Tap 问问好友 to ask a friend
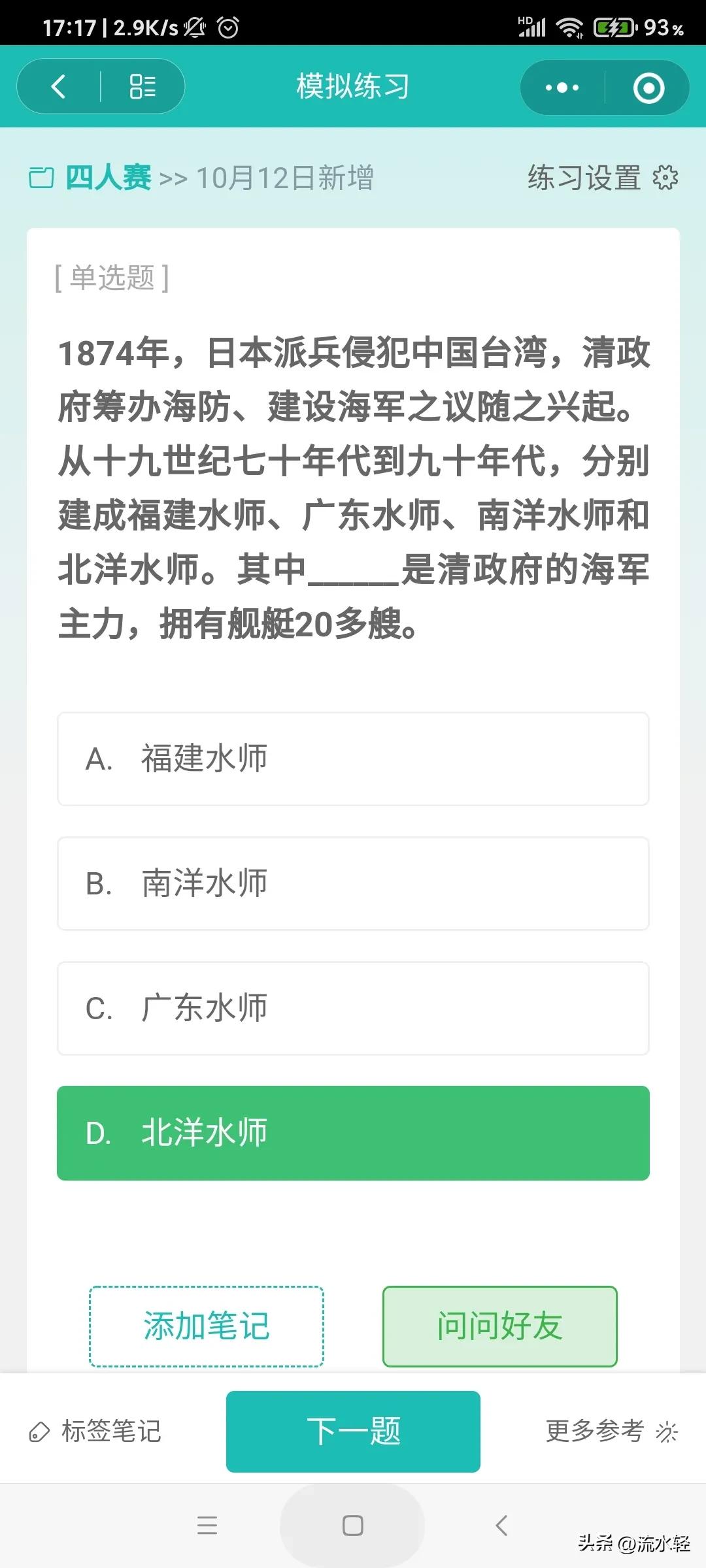The image size is (706, 1568). pyautogui.click(x=500, y=1325)
